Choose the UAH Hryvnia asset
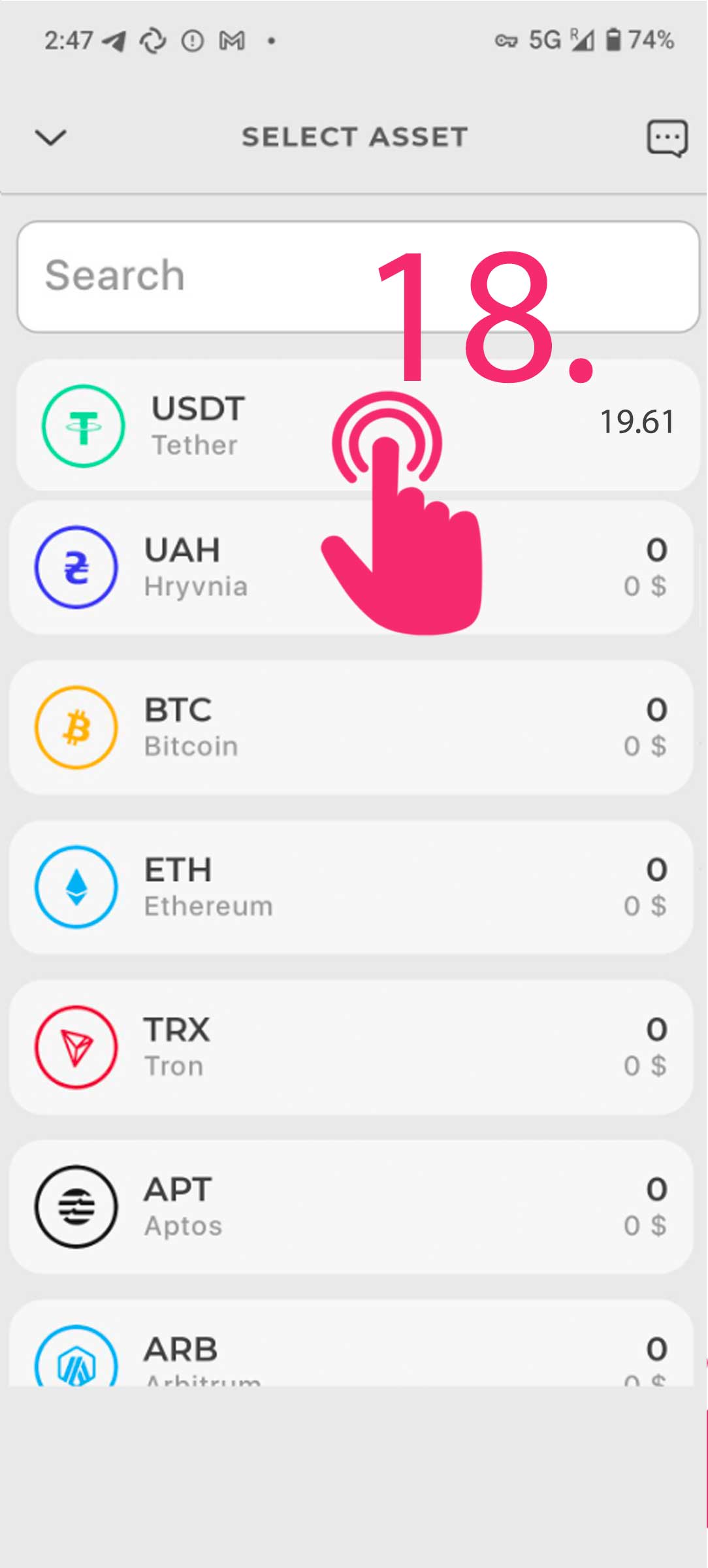The width and height of the screenshot is (708, 1568). point(196,567)
